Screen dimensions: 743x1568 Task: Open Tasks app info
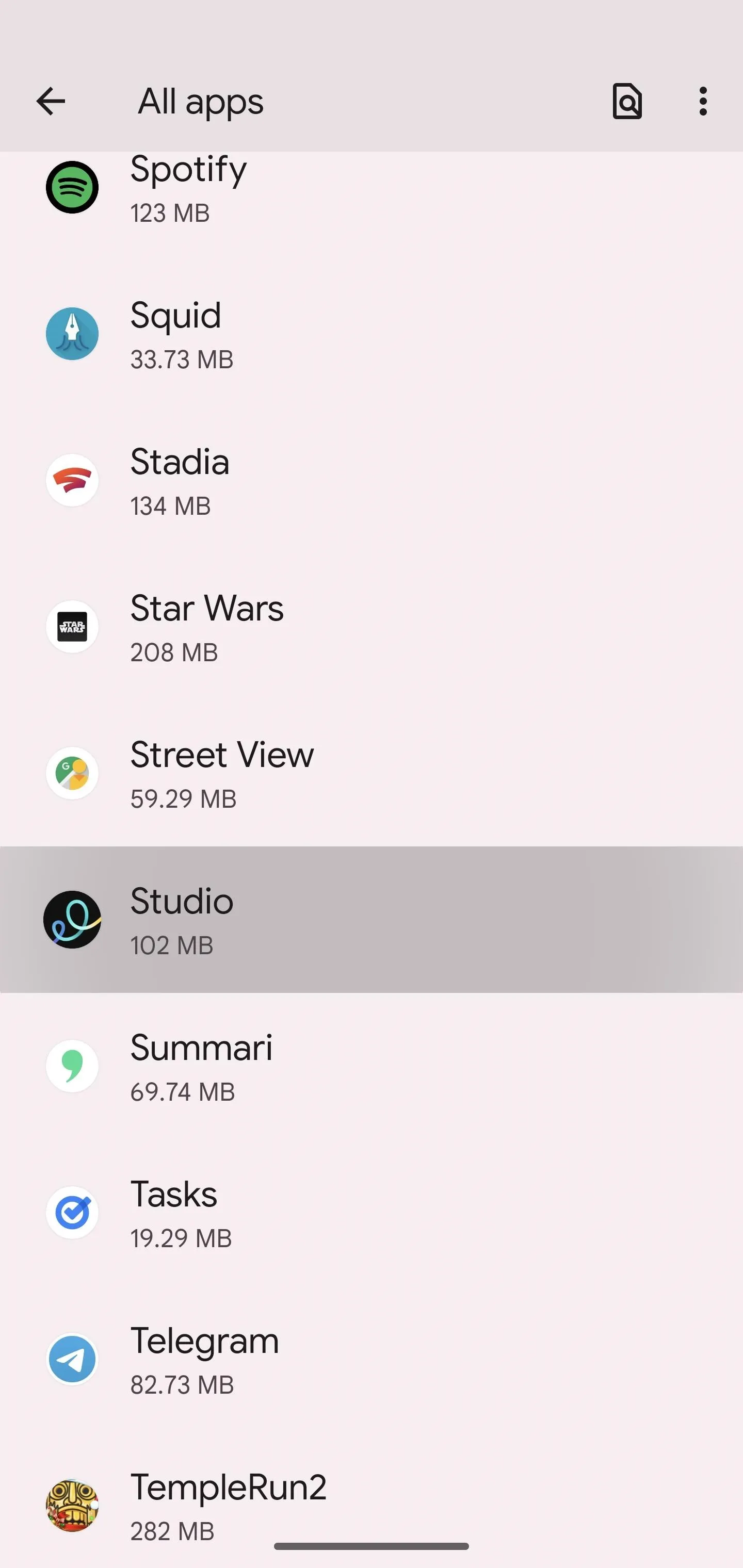pos(372,1213)
